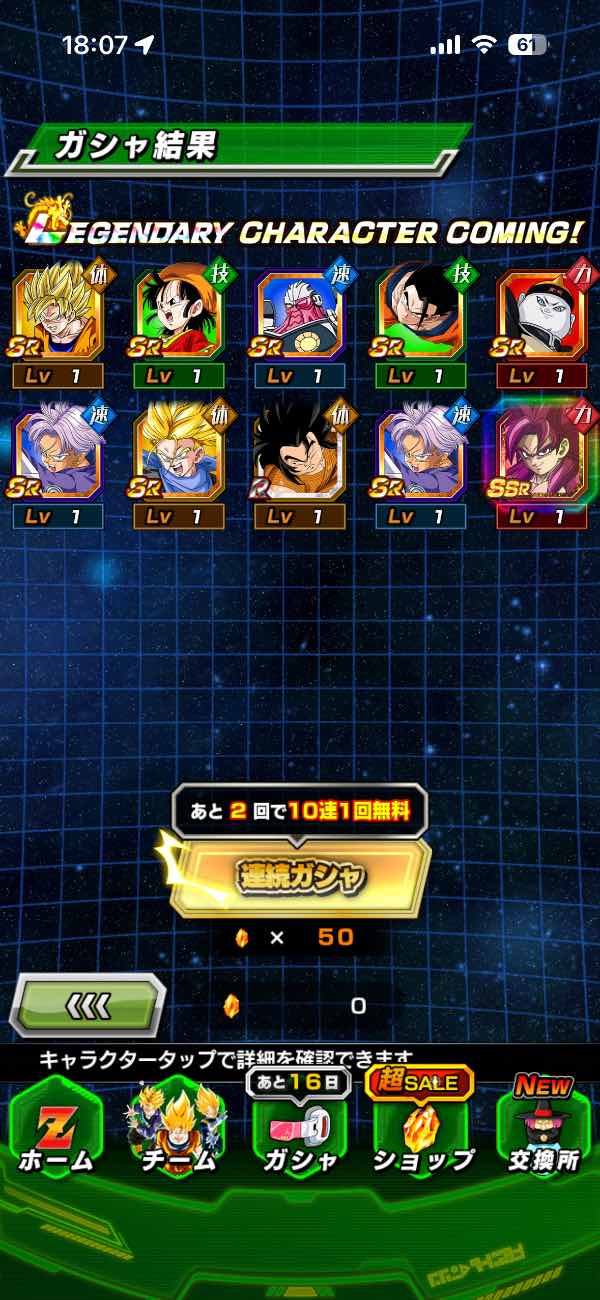Open the ショップ tab
The image size is (600, 1300).
tap(422, 1127)
